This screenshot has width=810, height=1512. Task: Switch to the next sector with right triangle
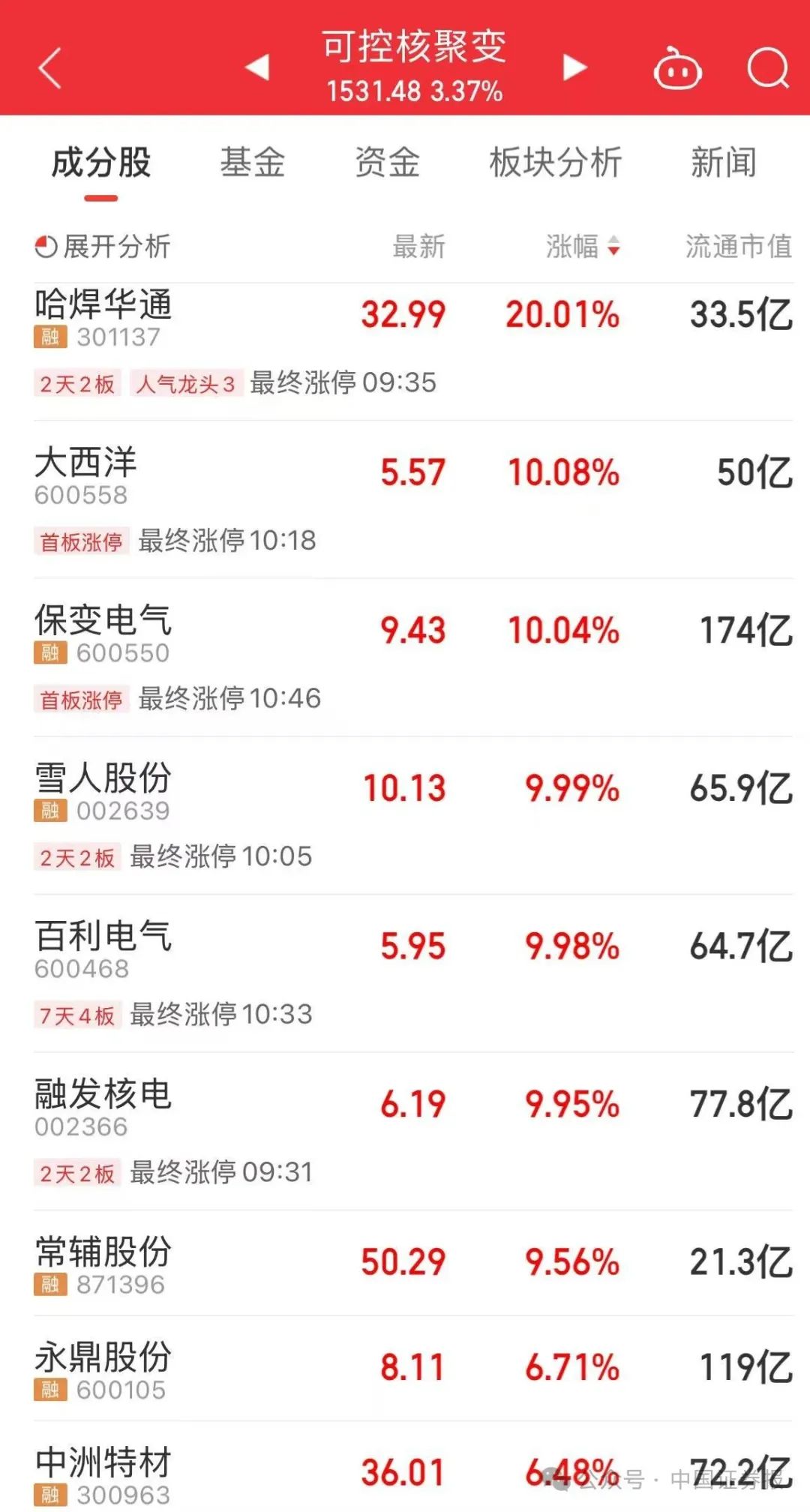[574, 67]
